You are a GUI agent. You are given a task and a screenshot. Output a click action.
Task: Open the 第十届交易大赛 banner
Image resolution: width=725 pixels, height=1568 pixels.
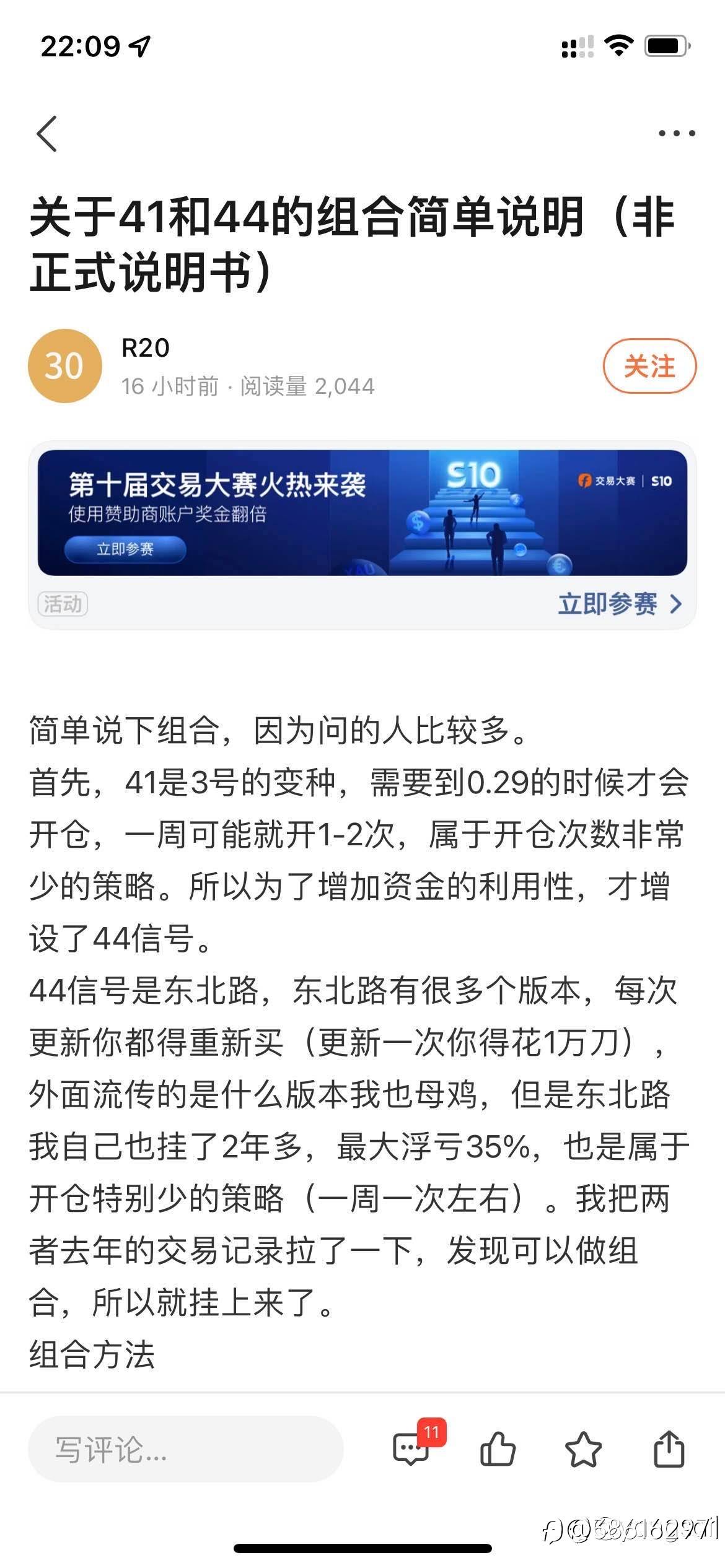click(x=362, y=513)
